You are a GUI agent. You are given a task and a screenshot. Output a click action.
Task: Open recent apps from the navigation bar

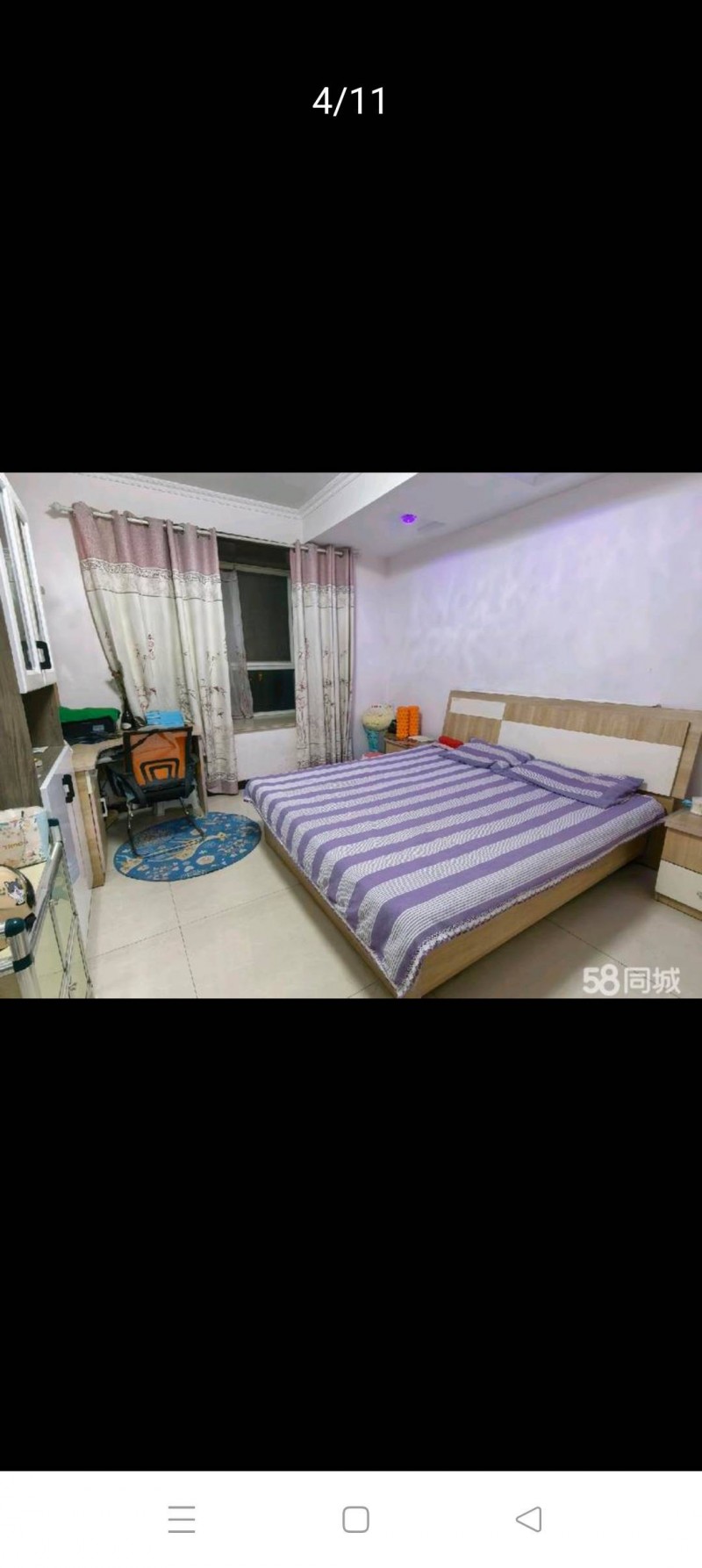point(182,1519)
